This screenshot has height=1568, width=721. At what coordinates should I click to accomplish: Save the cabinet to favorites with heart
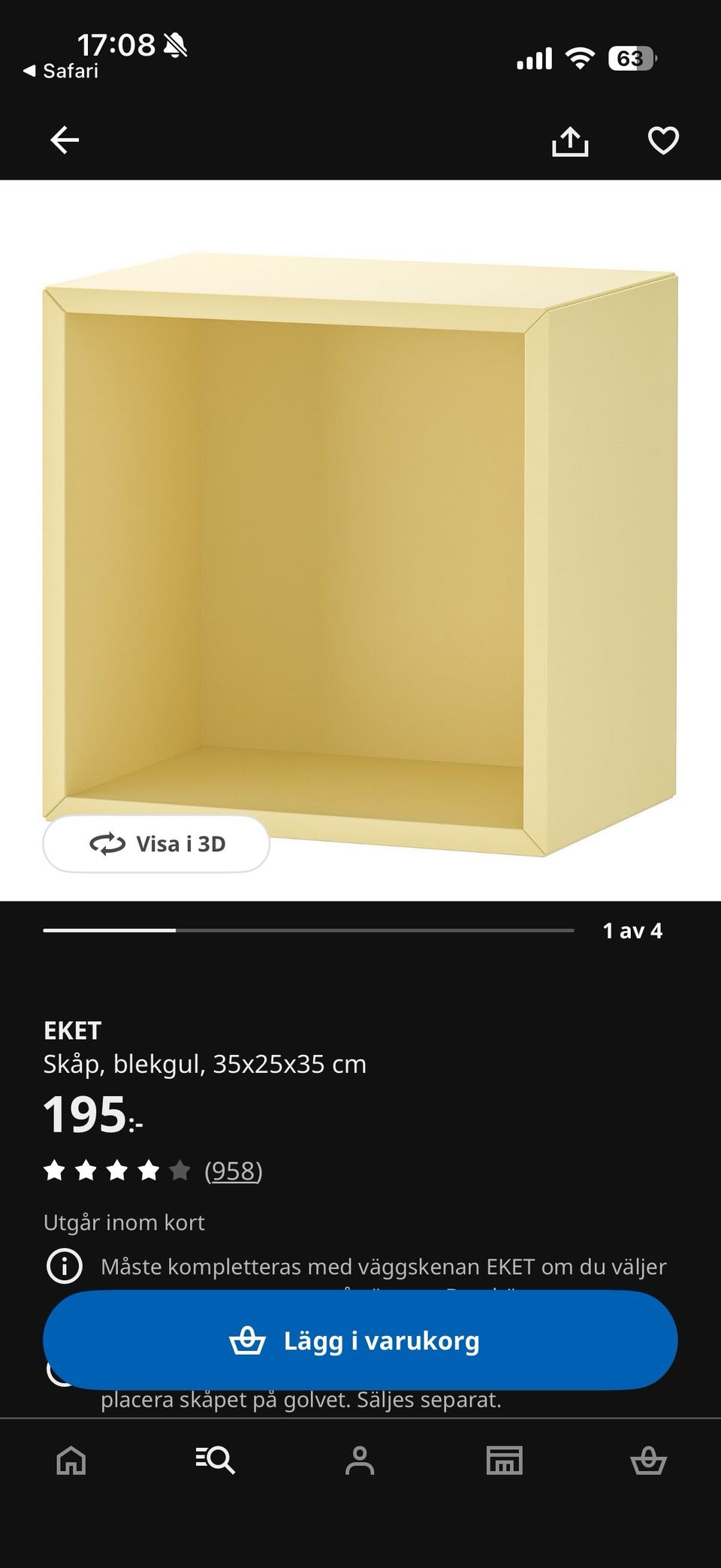663,140
